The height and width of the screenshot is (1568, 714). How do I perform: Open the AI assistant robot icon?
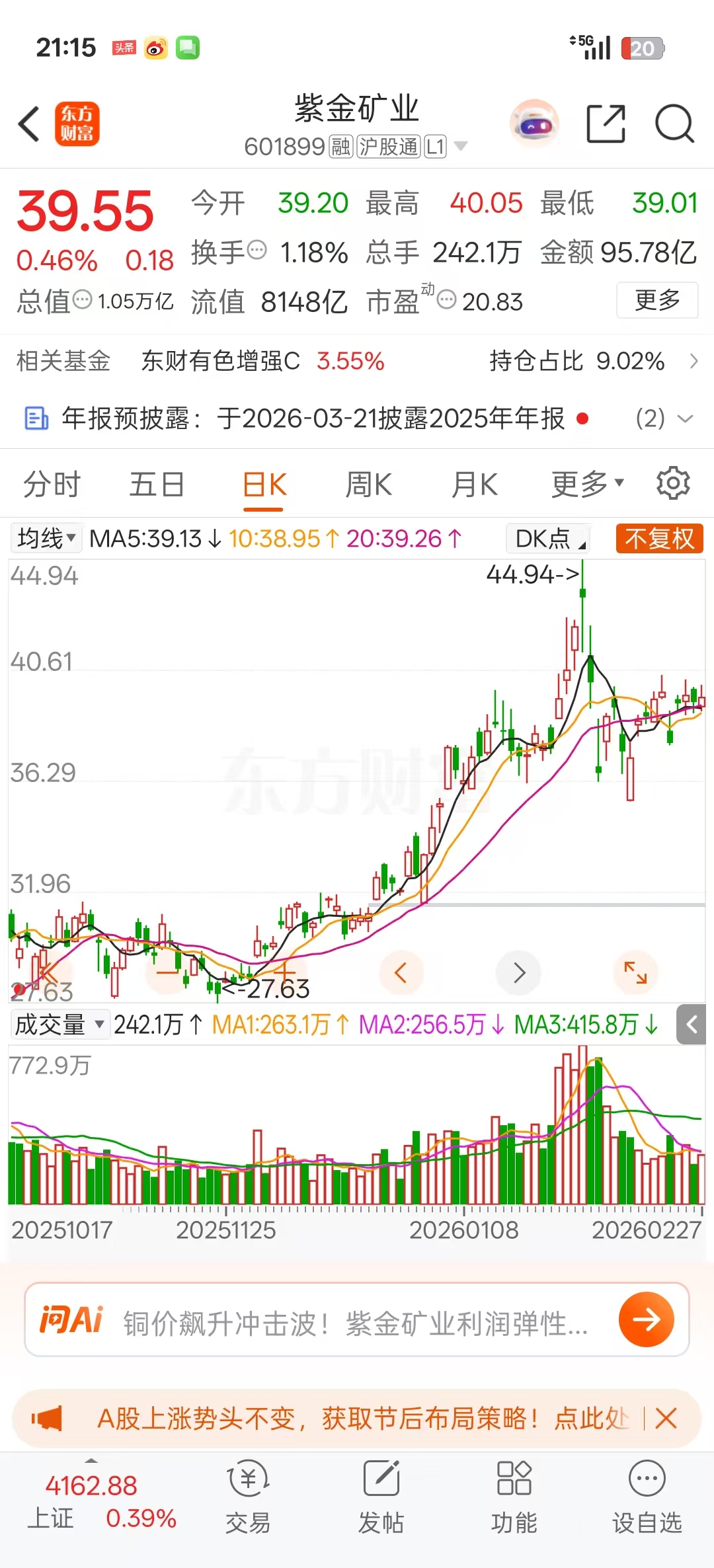coord(534,124)
